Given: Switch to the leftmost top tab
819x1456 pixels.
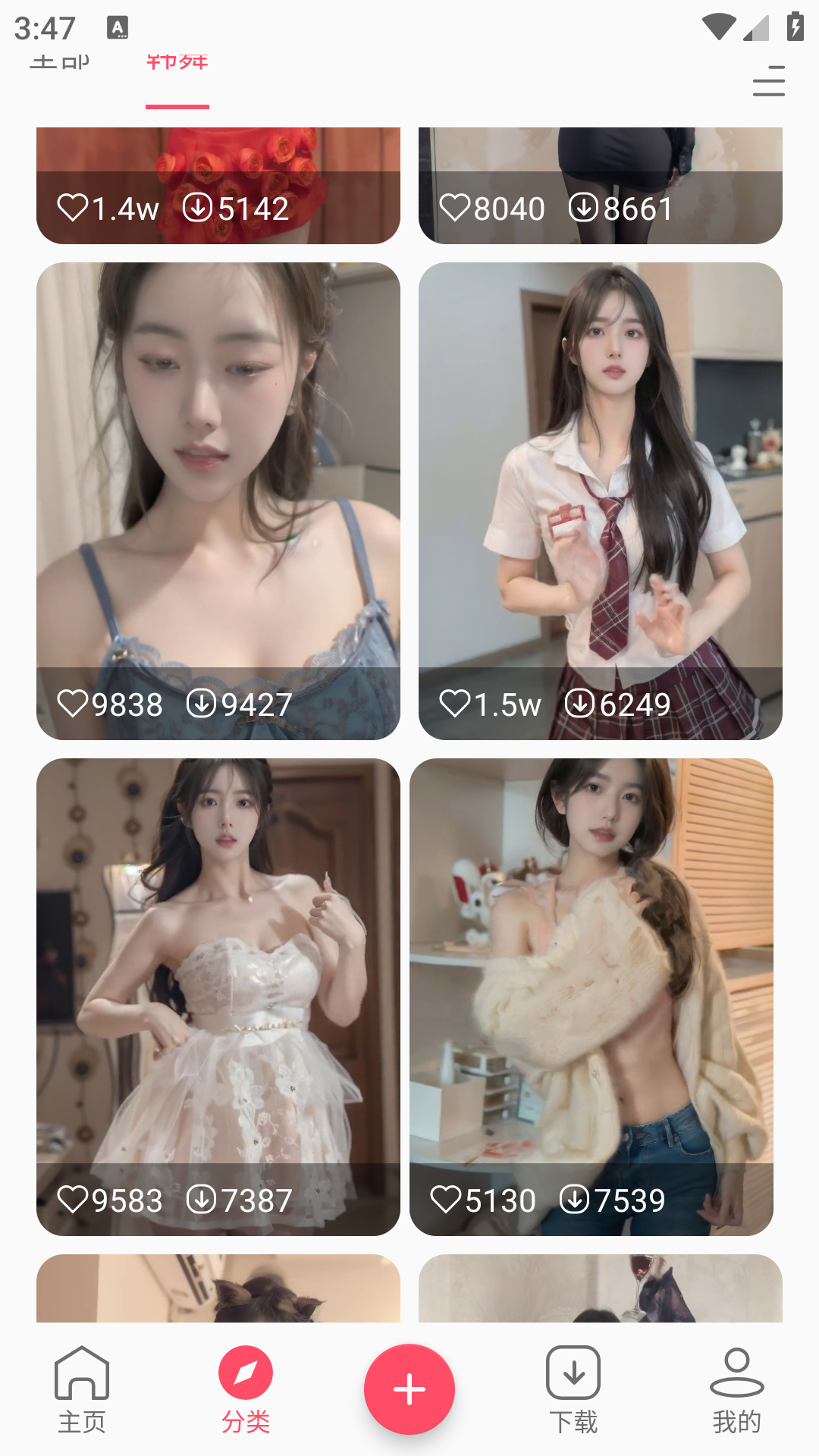Looking at the screenshot, I should (x=61, y=63).
